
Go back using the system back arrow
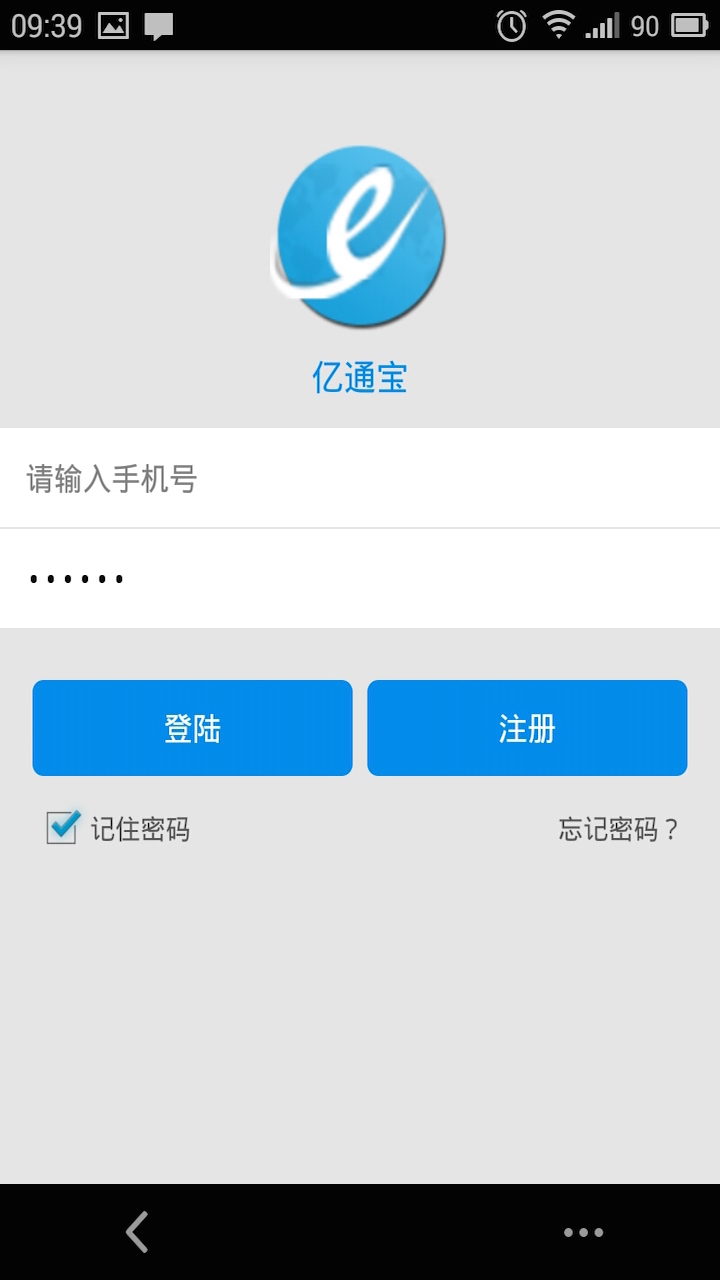[137, 1232]
